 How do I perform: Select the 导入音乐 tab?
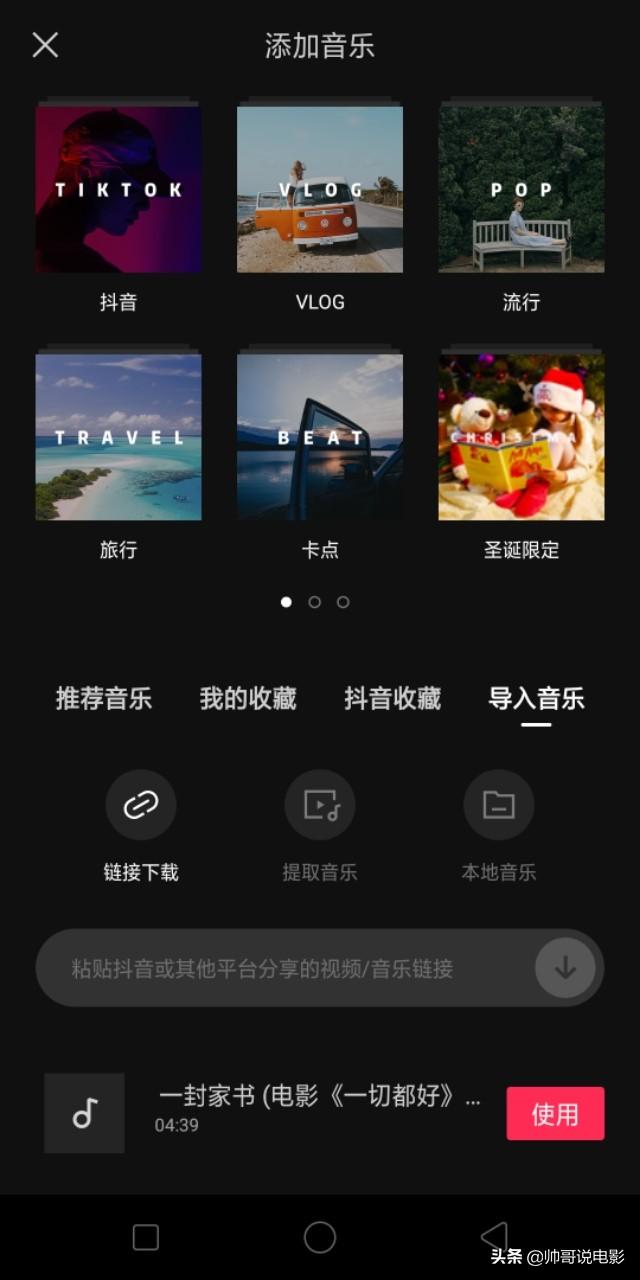(536, 698)
